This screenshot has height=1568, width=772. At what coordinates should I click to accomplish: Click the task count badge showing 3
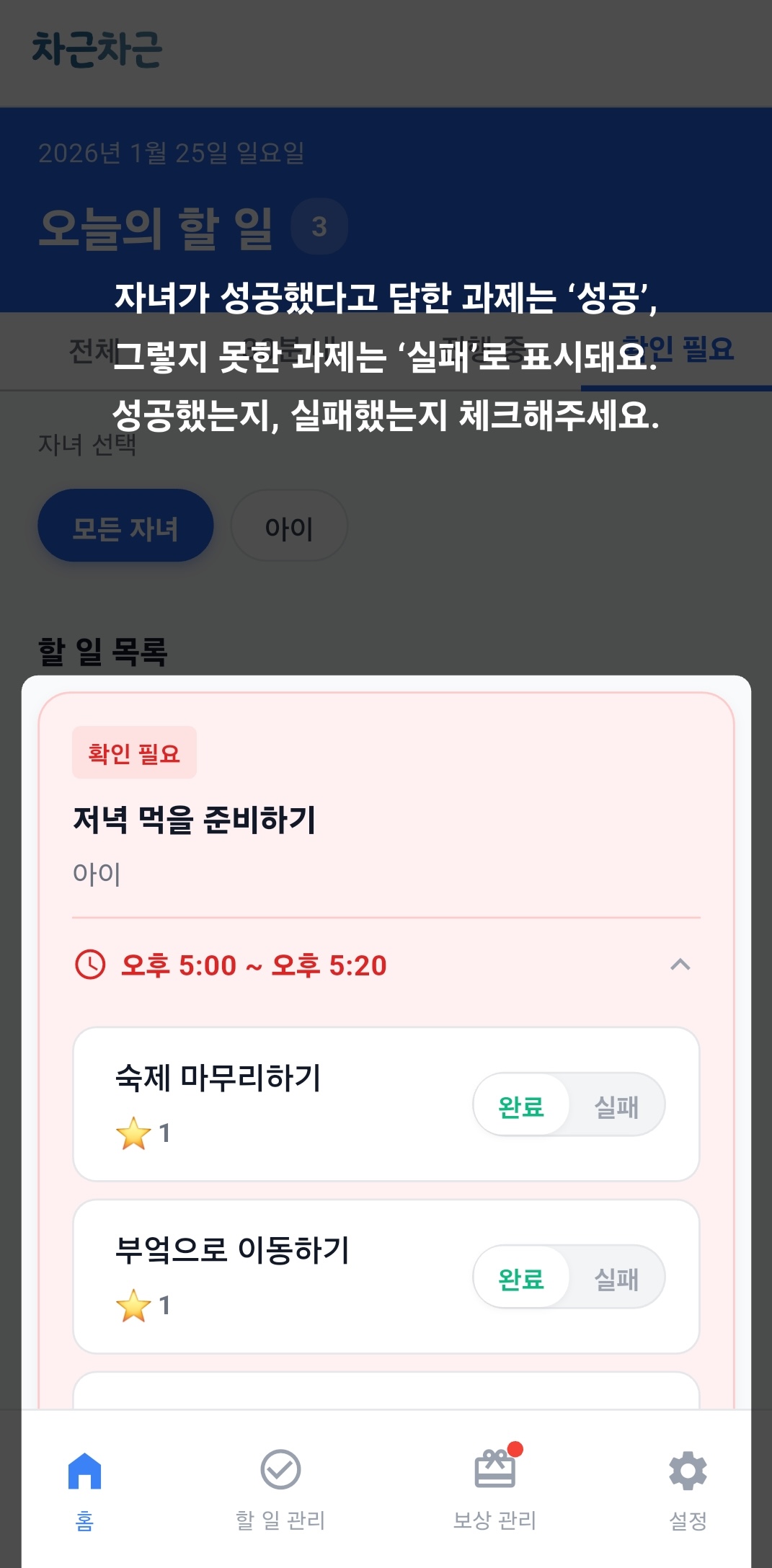click(319, 224)
